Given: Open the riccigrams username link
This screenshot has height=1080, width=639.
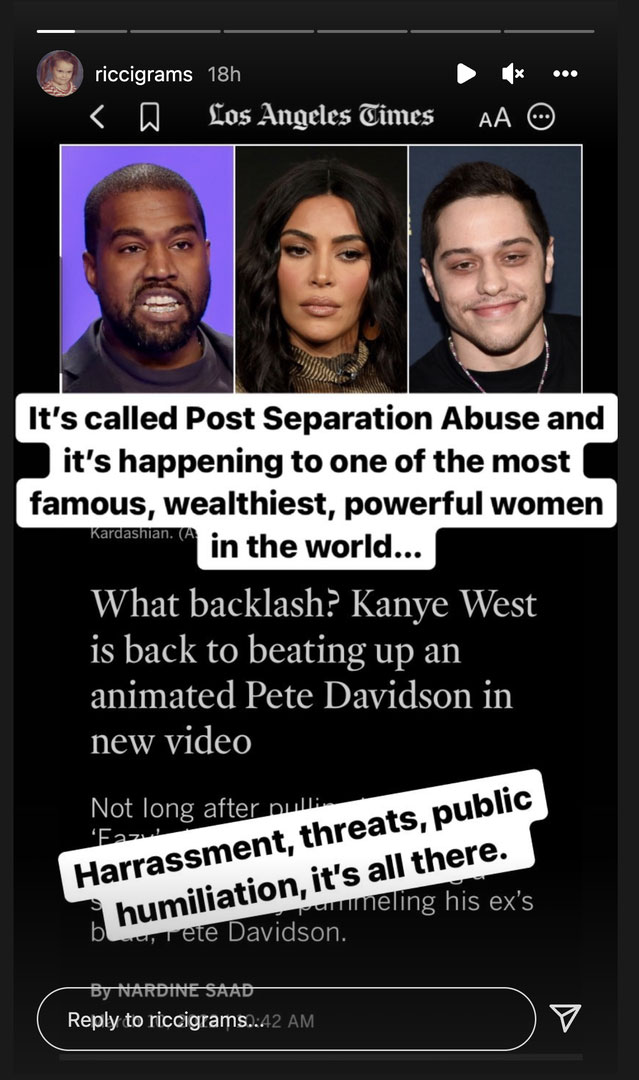Looking at the screenshot, I should [x=143, y=74].
